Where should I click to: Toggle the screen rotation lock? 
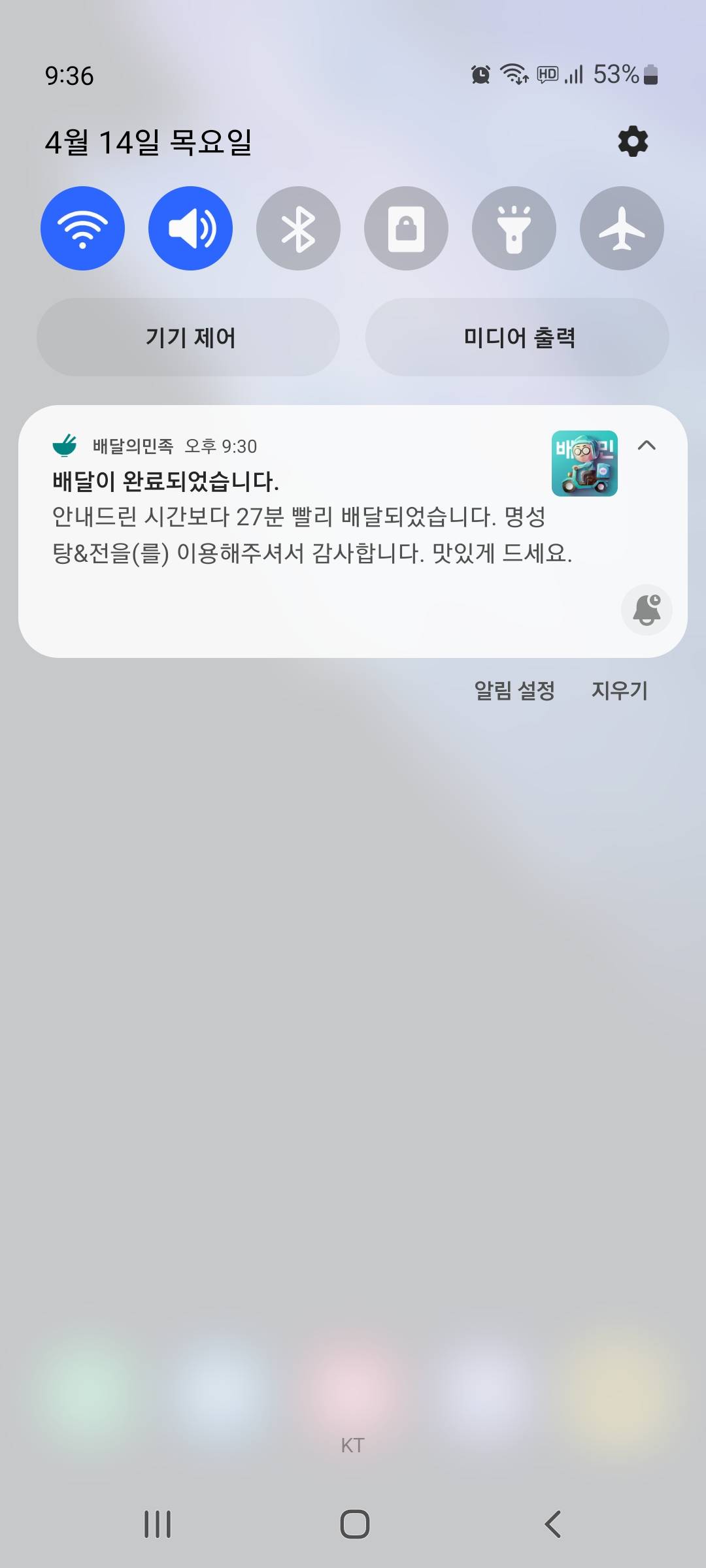(406, 229)
